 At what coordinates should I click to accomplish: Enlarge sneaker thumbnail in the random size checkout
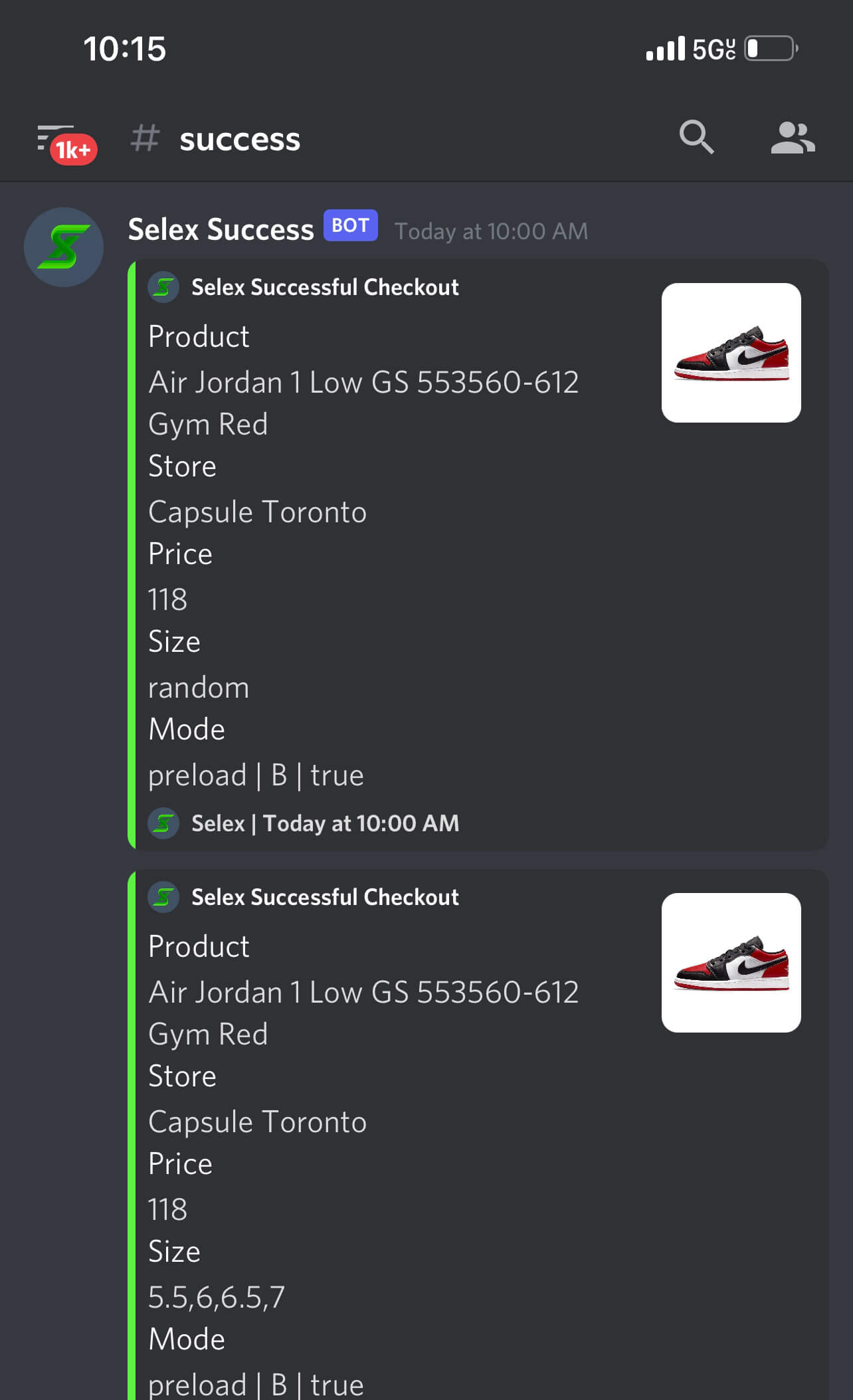(731, 353)
